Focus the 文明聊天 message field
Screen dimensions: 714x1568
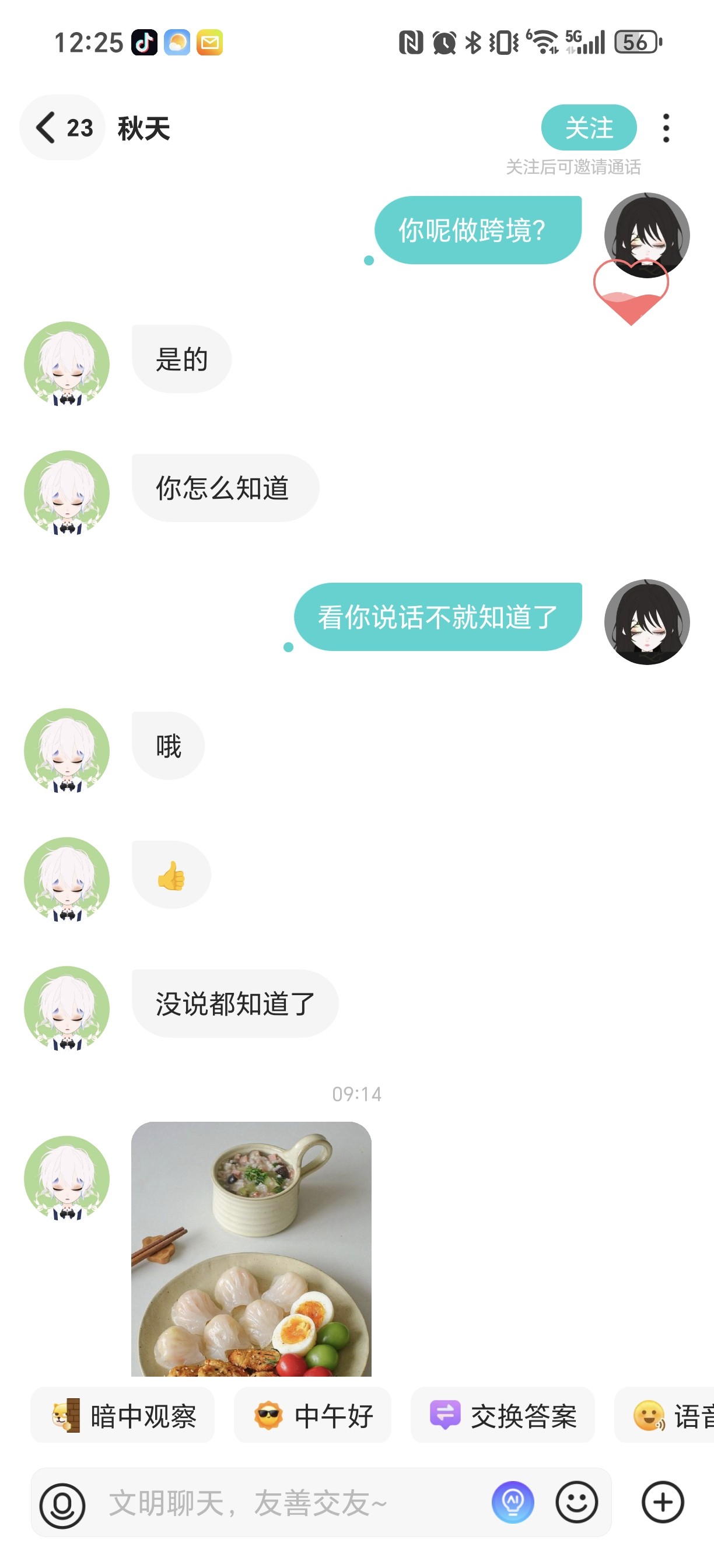click(292, 1502)
